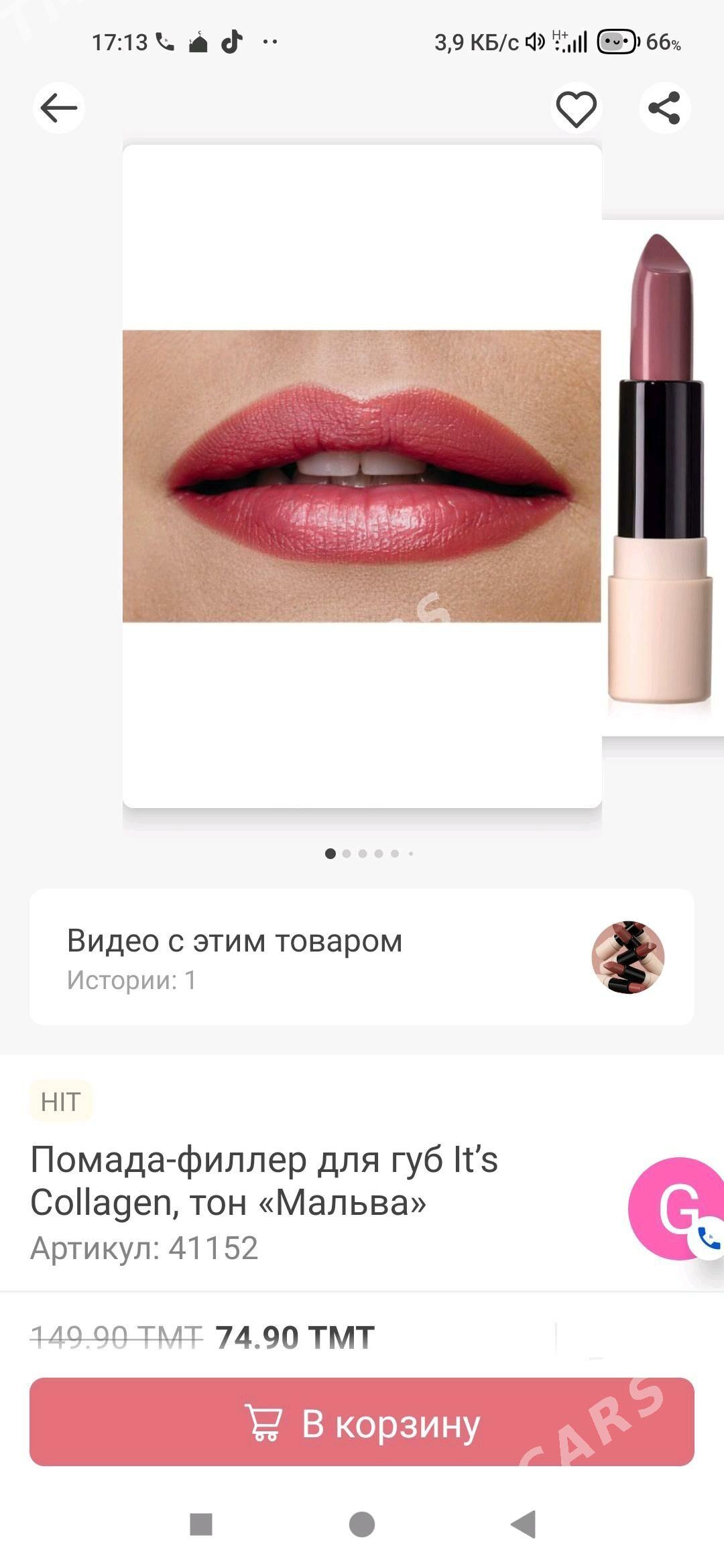Share this product

664,108
